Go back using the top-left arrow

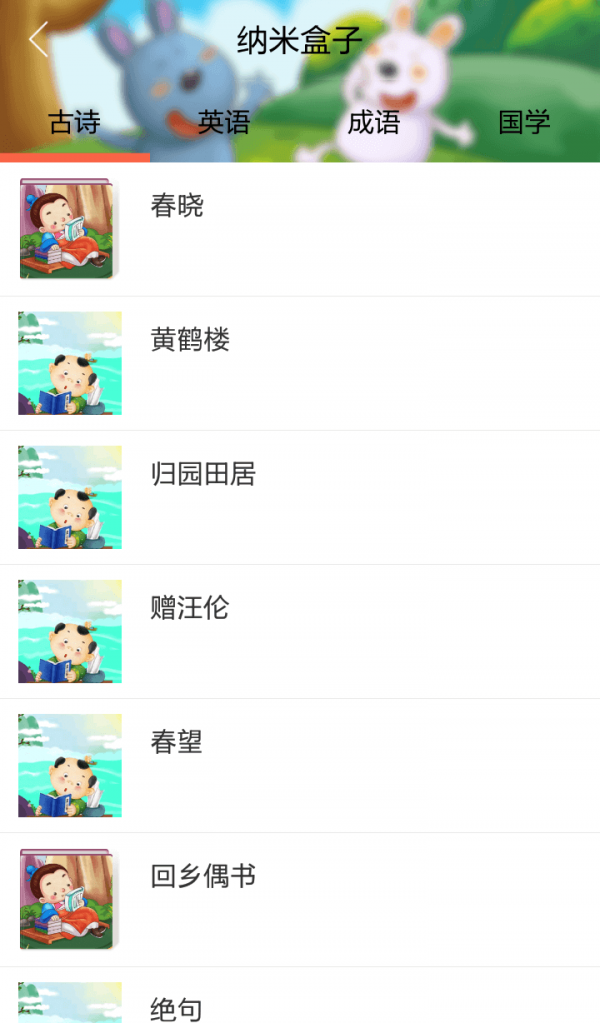(38, 40)
